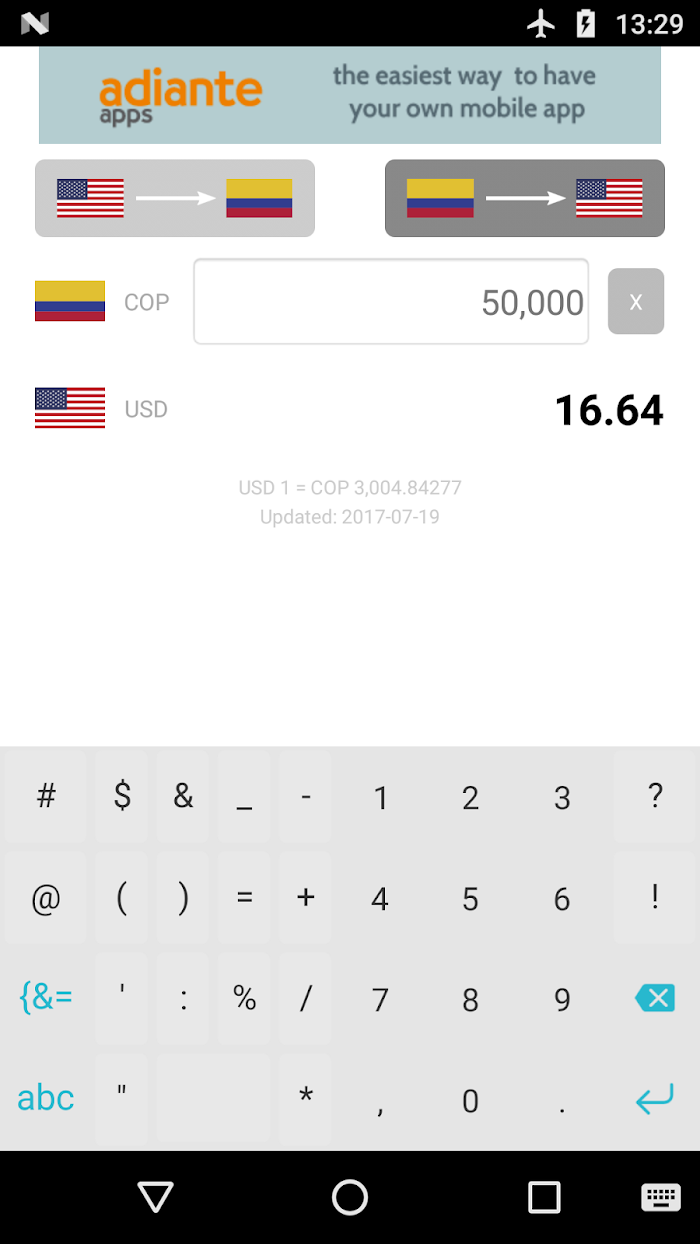Select COP to USD conversion

click(525, 198)
